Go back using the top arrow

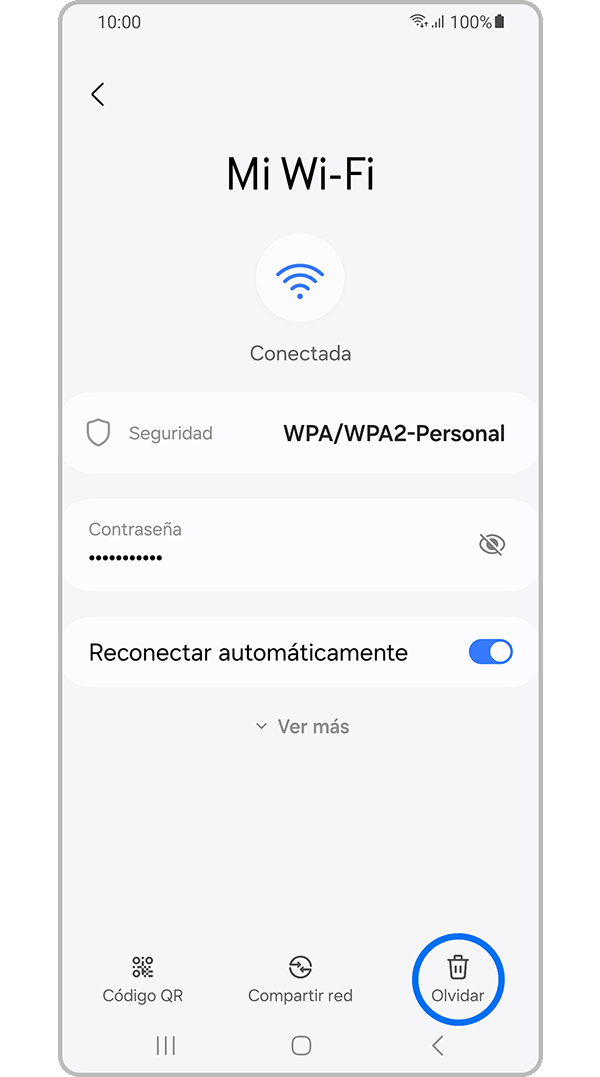97,94
